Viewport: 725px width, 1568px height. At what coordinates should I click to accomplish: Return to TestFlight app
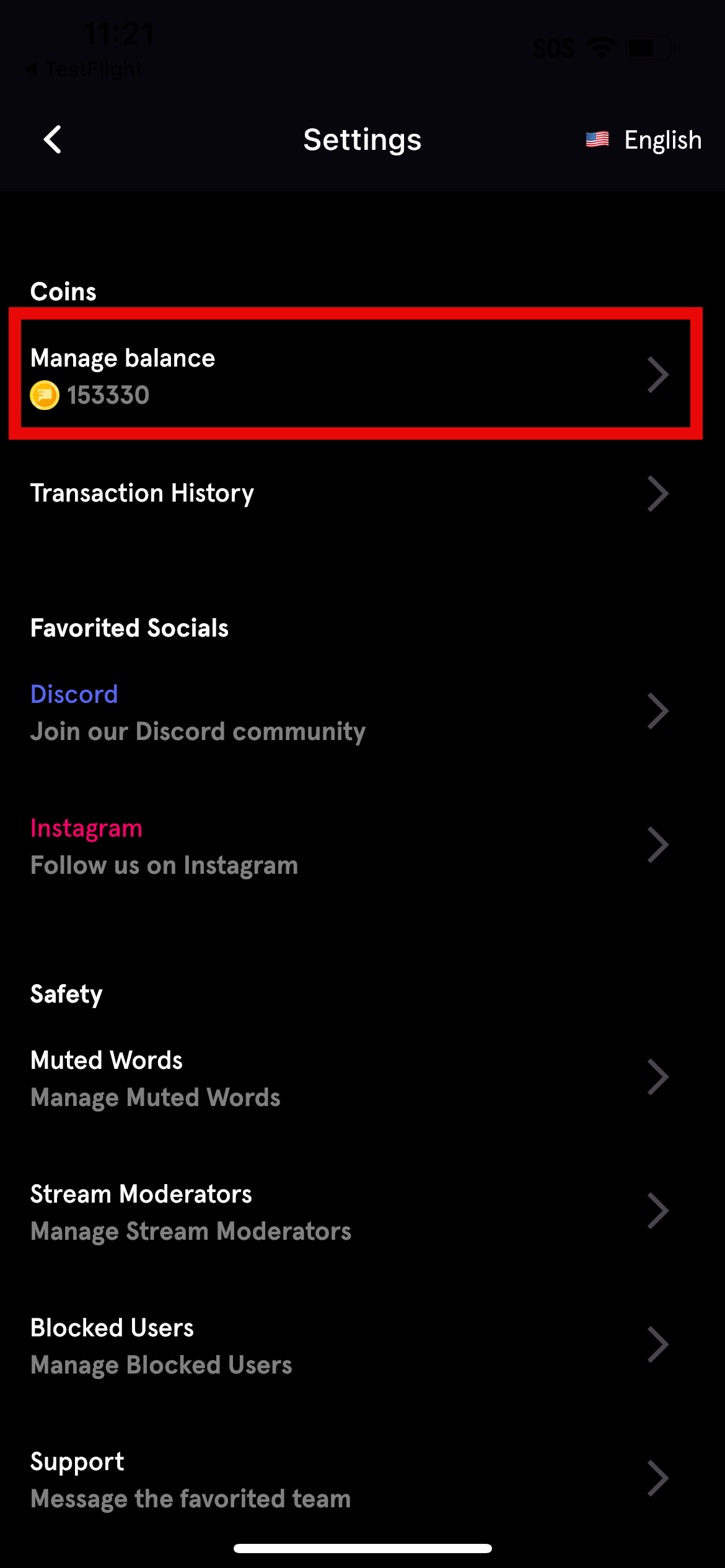tap(84, 69)
